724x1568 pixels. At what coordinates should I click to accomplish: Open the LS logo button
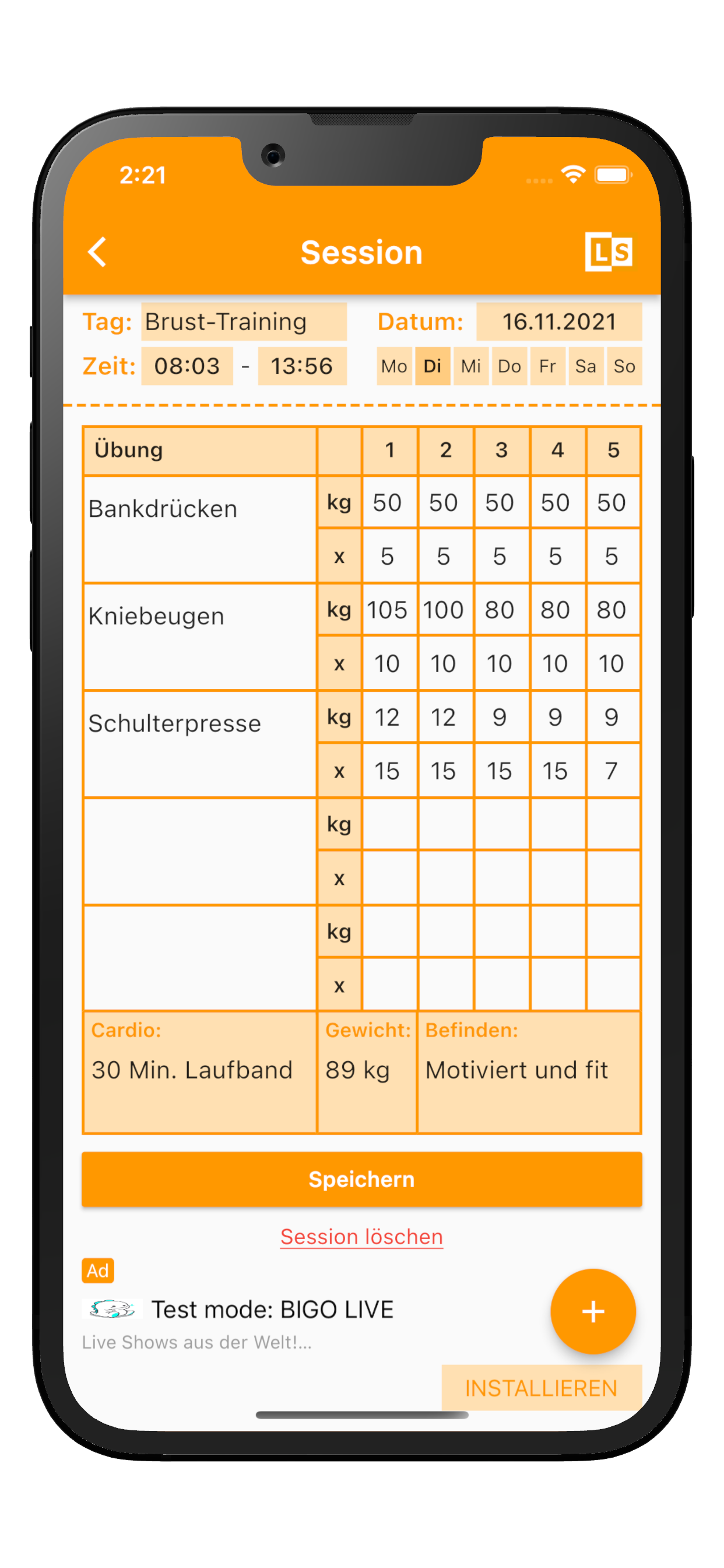[x=608, y=251]
